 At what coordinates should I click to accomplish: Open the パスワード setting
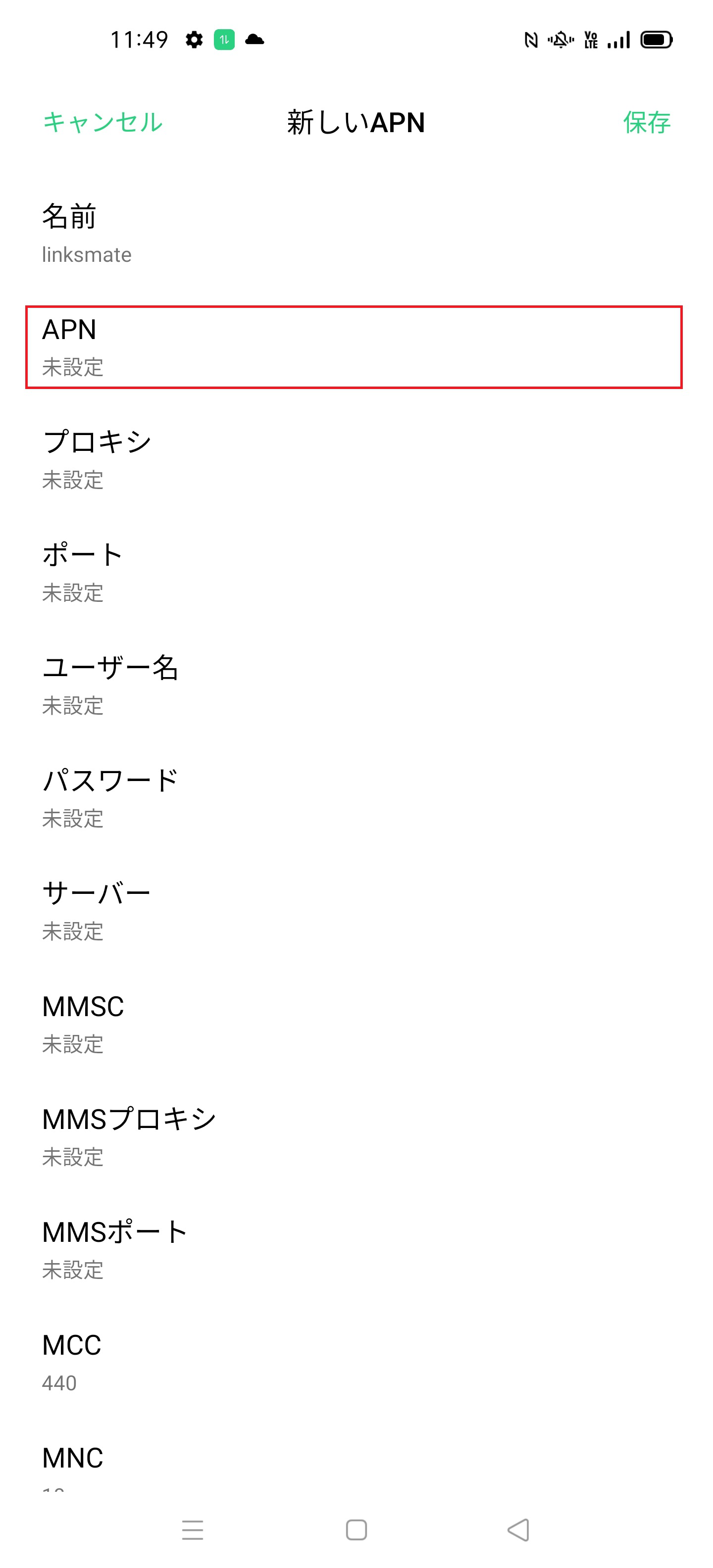point(356,798)
